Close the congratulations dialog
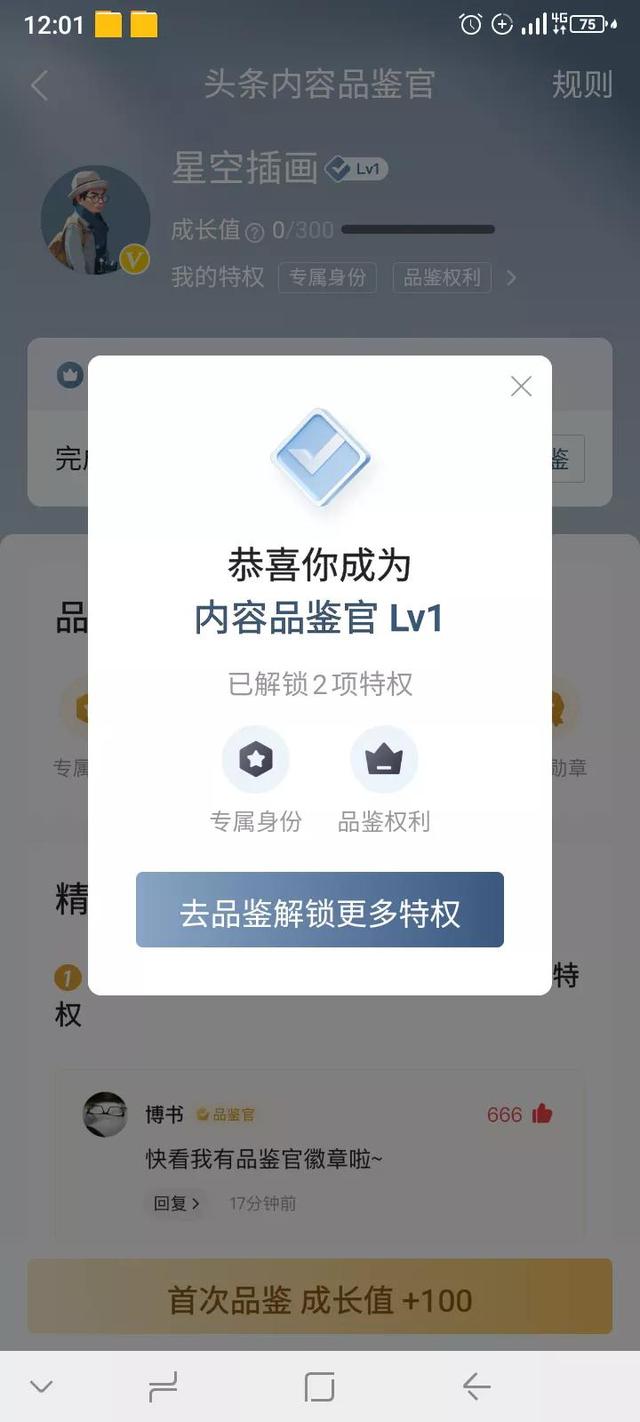The height and width of the screenshot is (1422, 640). pos(521,387)
